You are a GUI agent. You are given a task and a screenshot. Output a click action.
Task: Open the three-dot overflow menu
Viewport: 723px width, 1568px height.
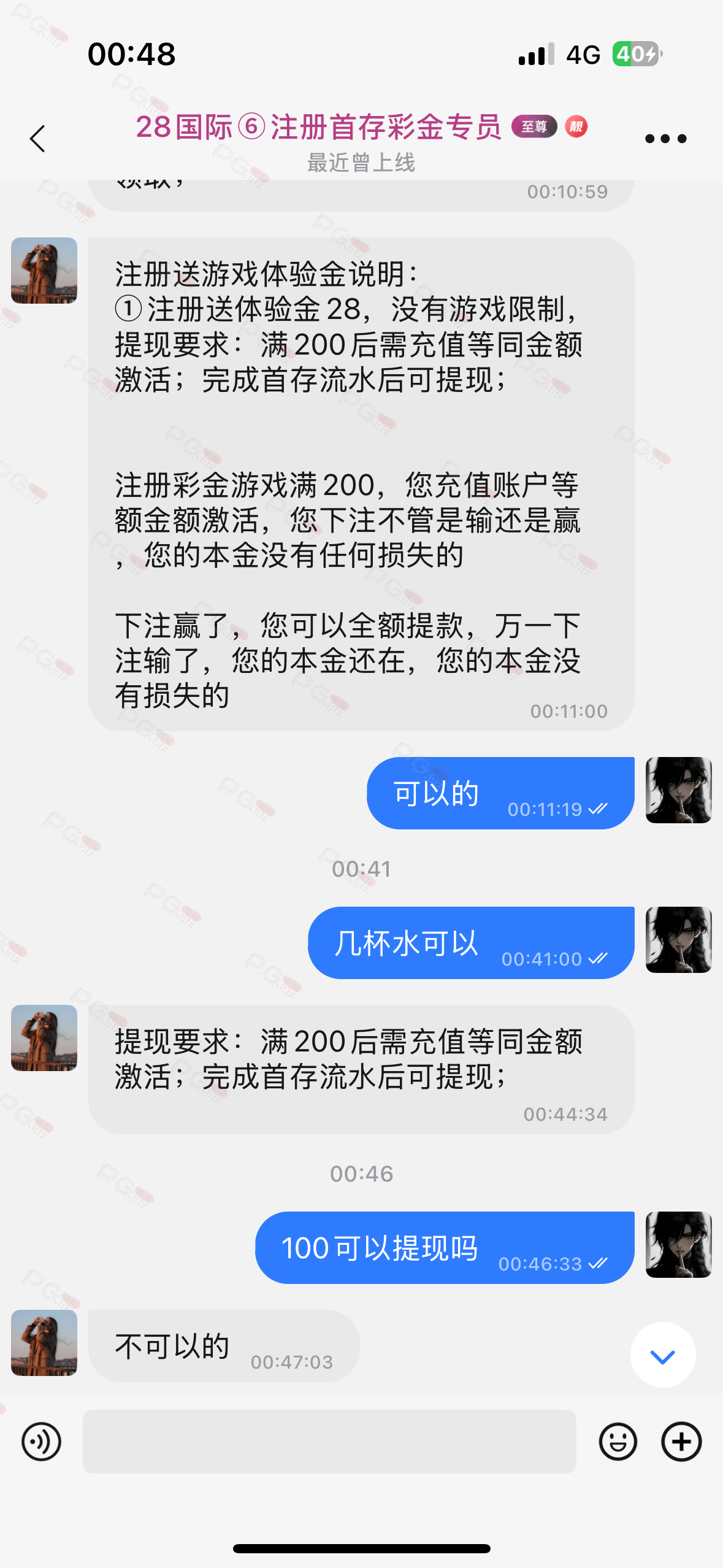(665, 139)
